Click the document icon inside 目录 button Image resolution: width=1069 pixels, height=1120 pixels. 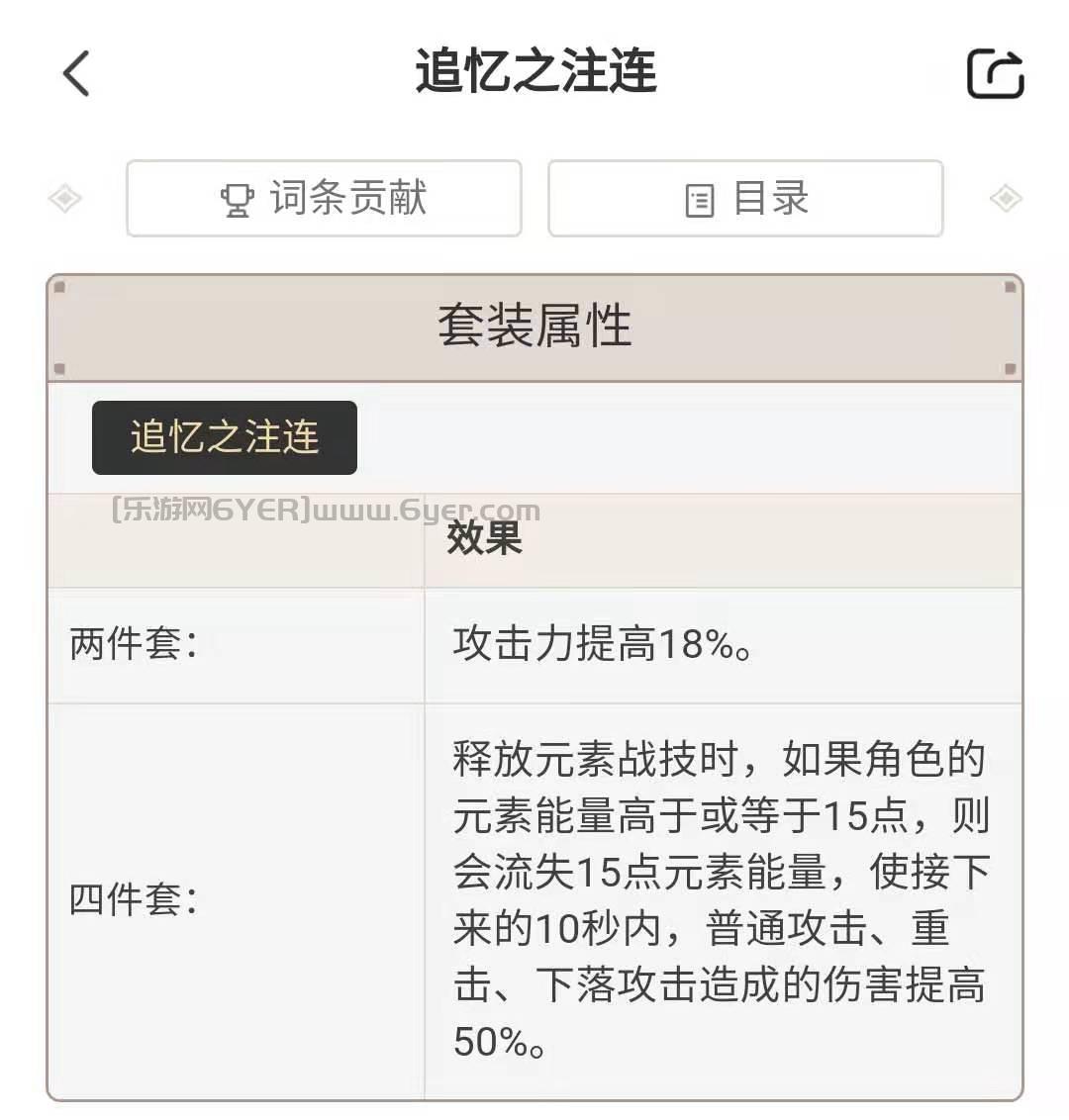[701, 199]
